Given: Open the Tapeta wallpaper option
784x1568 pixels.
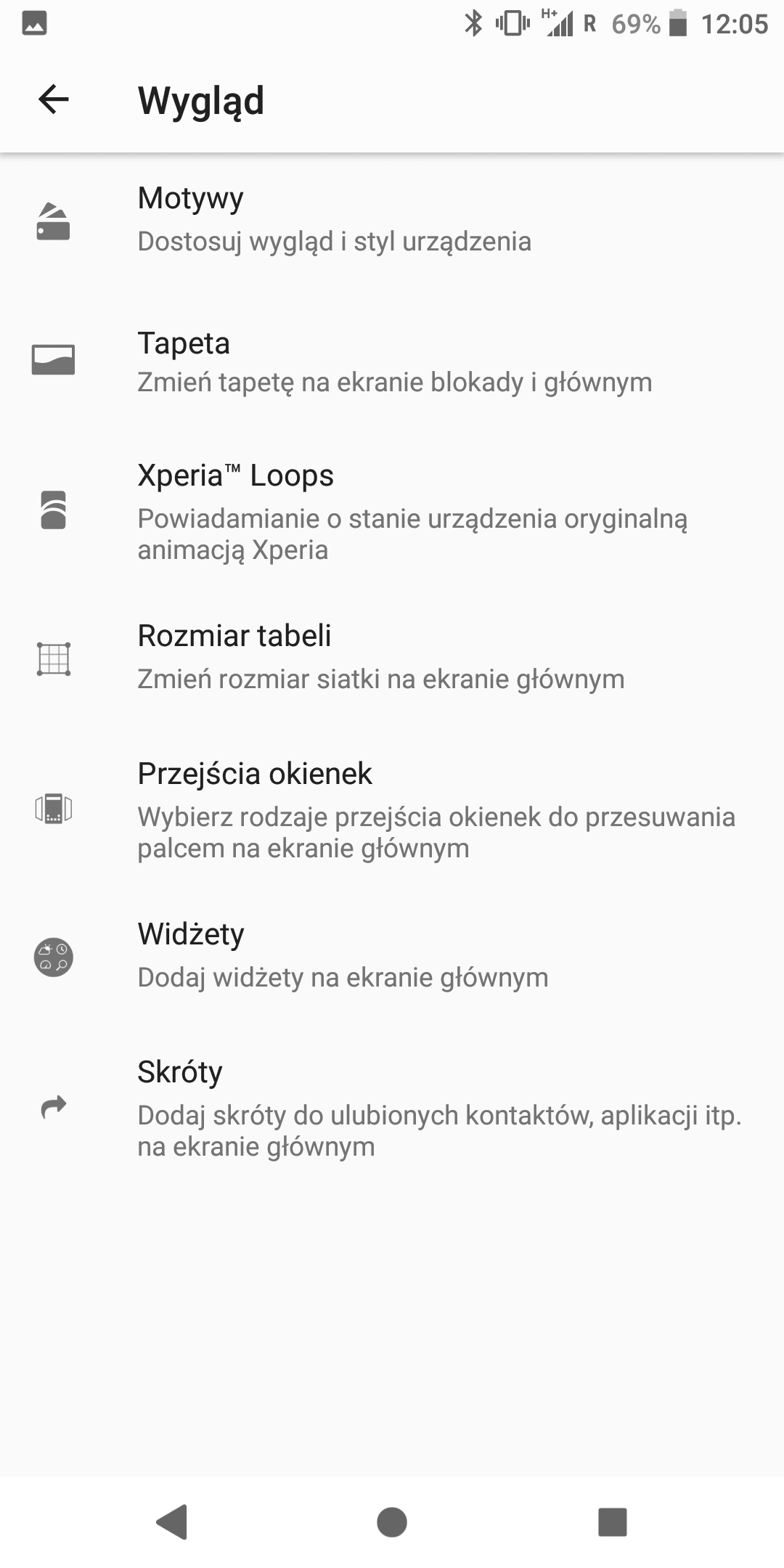Looking at the screenshot, I should [x=392, y=362].
